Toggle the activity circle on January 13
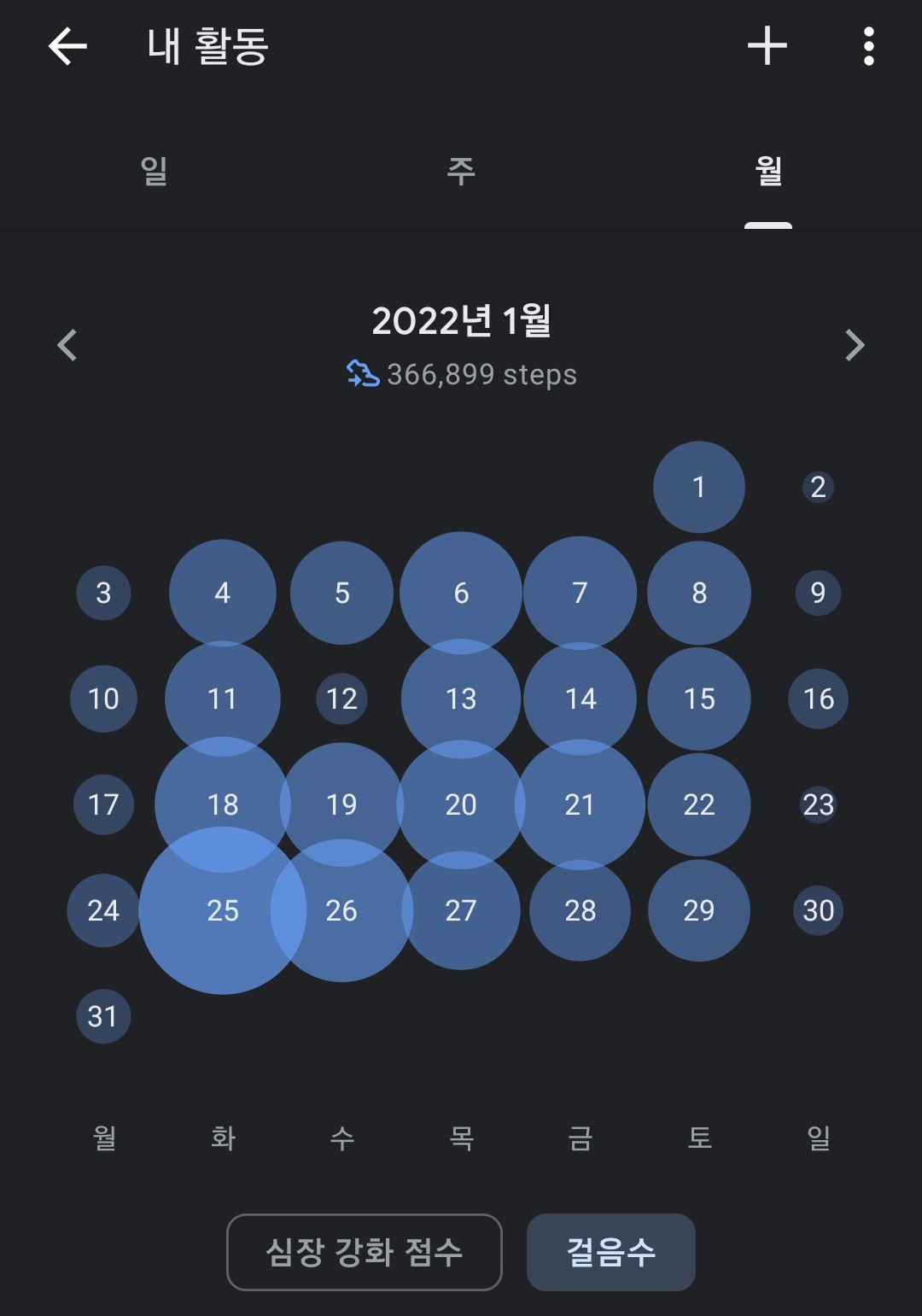This screenshot has height=1316, width=922. [460, 699]
